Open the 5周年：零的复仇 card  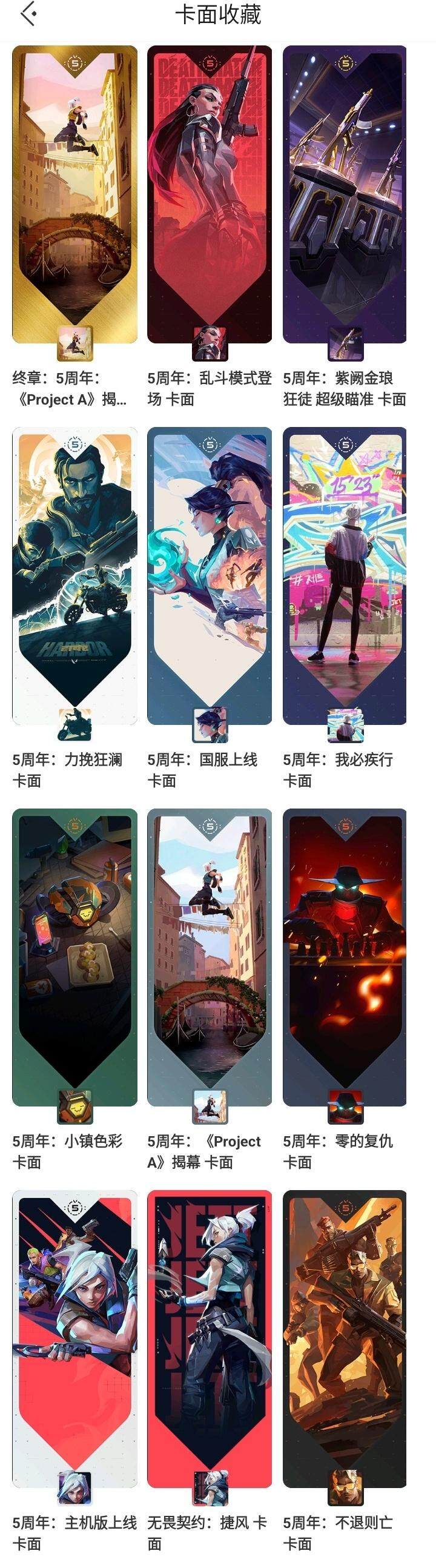coord(345,957)
